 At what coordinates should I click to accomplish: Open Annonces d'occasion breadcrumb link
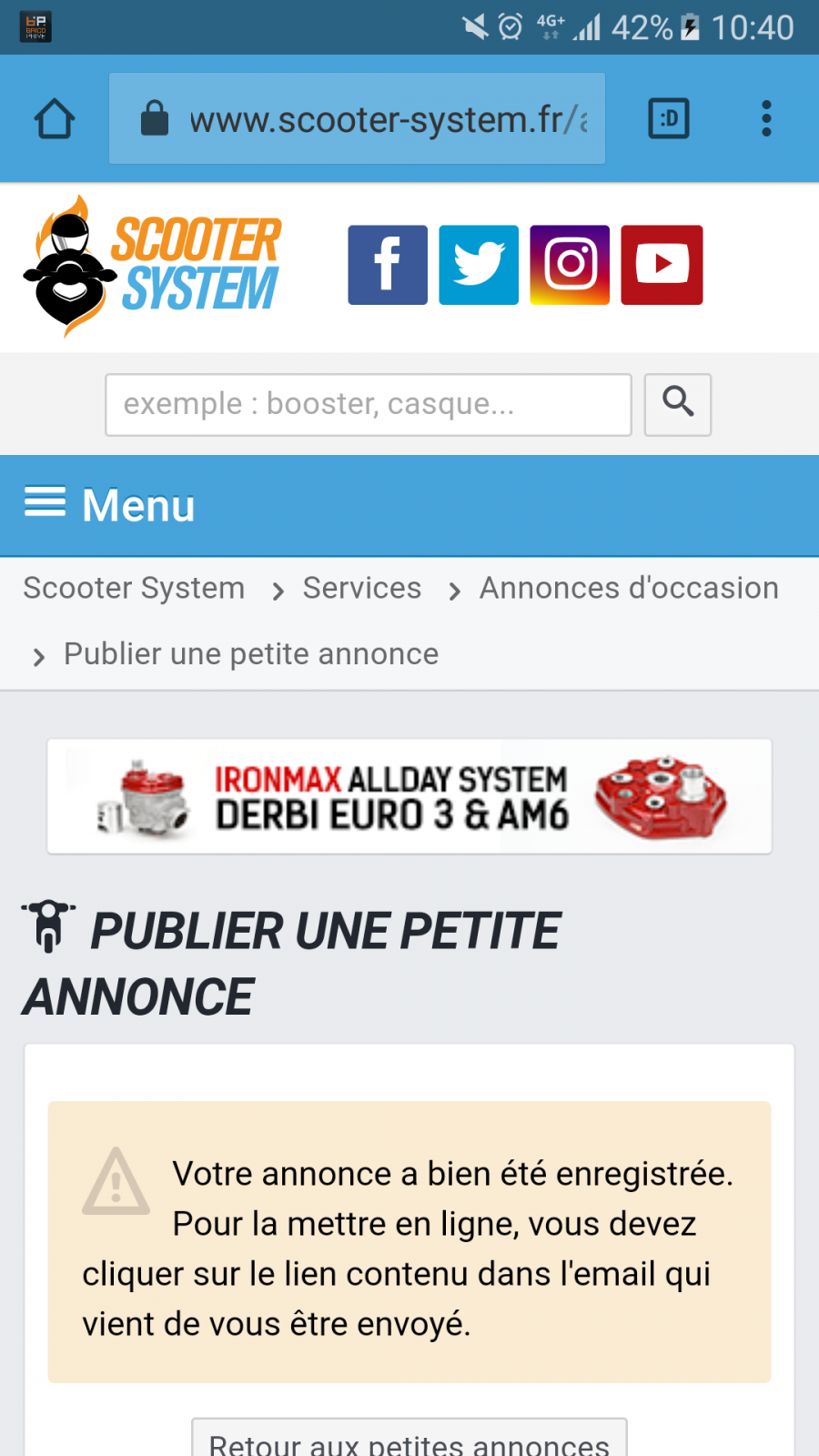pyautogui.click(x=629, y=588)
